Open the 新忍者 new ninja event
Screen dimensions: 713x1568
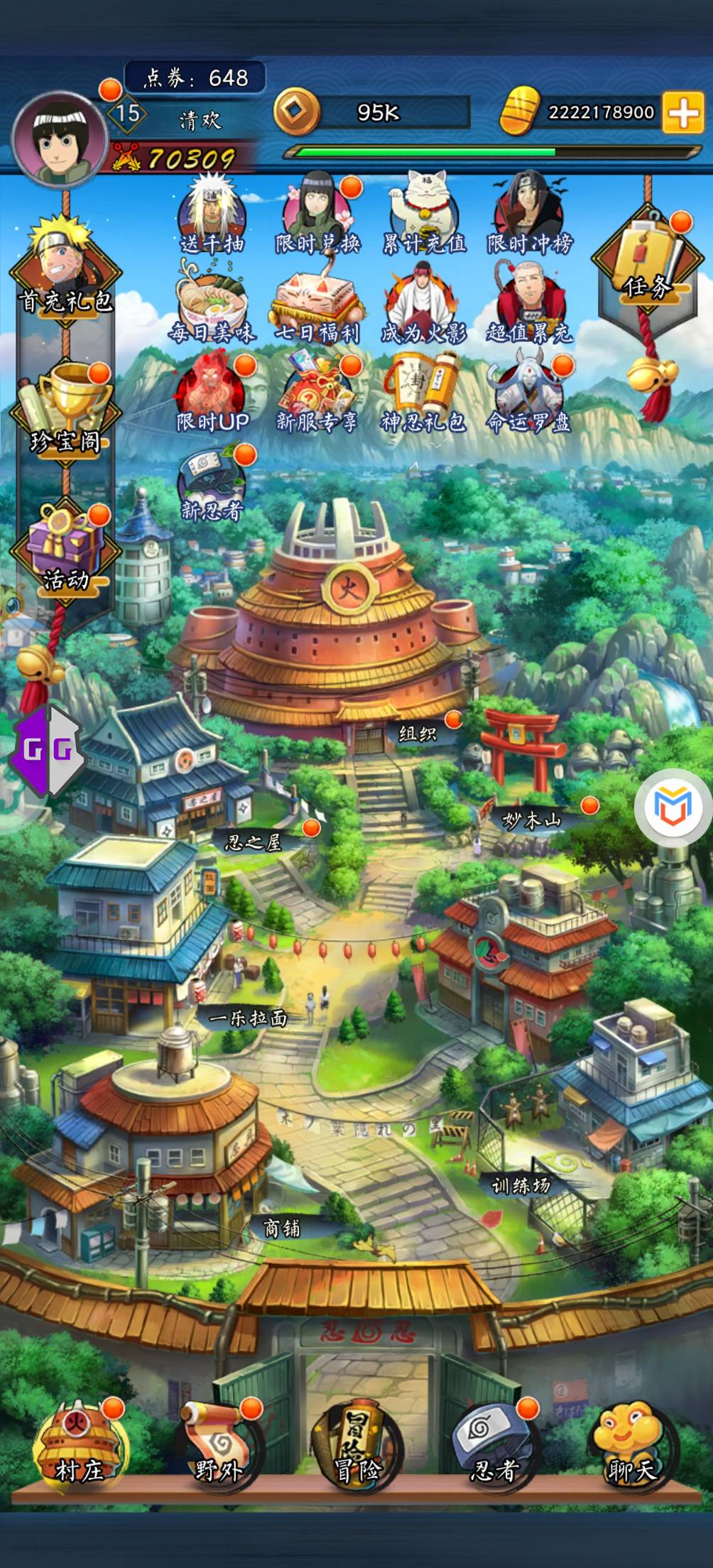pyautogui.click(x=212, y=483)
